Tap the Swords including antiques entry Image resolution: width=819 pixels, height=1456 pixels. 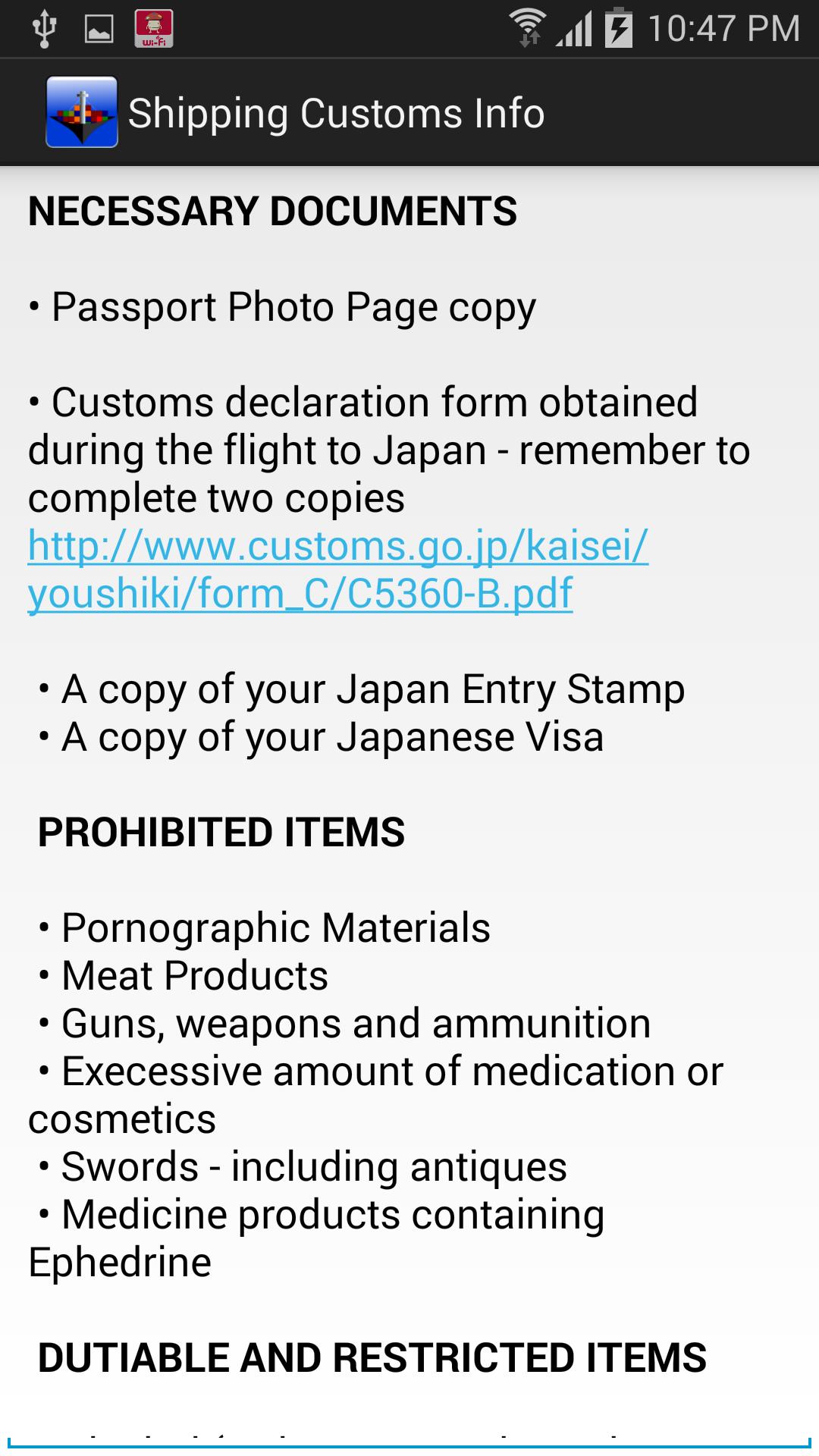[x=300, y=1166]
